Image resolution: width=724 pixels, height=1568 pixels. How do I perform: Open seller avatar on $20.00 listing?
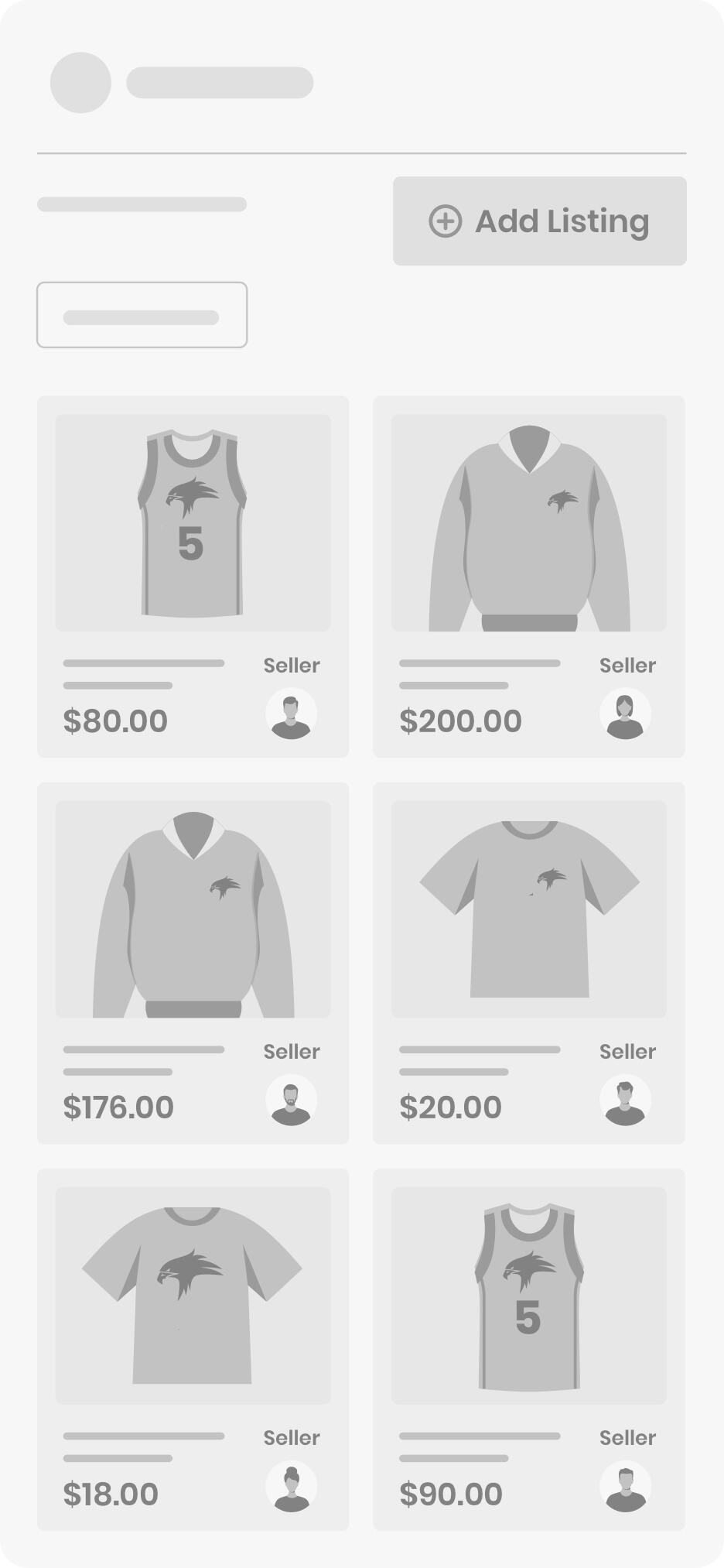coord(625,1100)
